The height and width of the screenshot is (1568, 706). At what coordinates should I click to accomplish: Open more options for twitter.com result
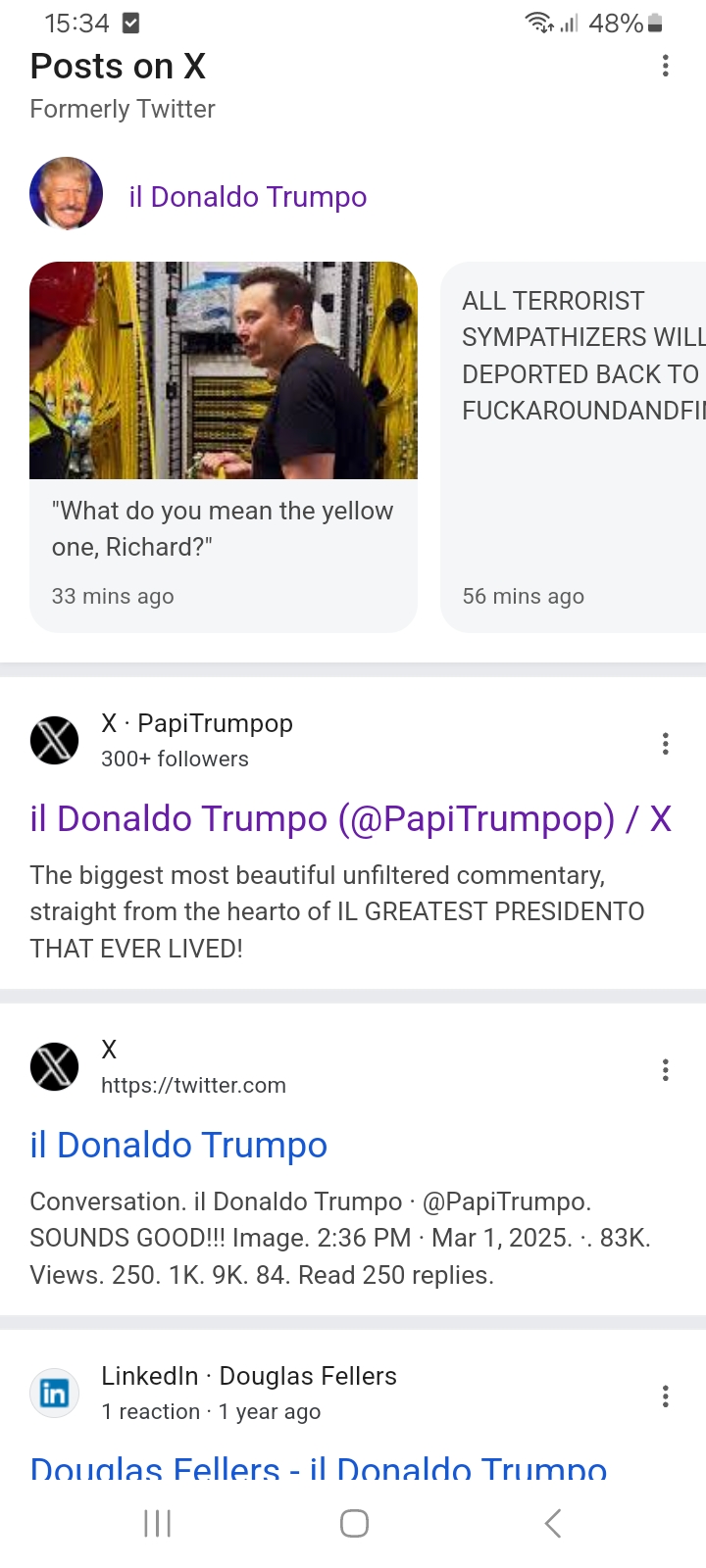coord(666,1070)
